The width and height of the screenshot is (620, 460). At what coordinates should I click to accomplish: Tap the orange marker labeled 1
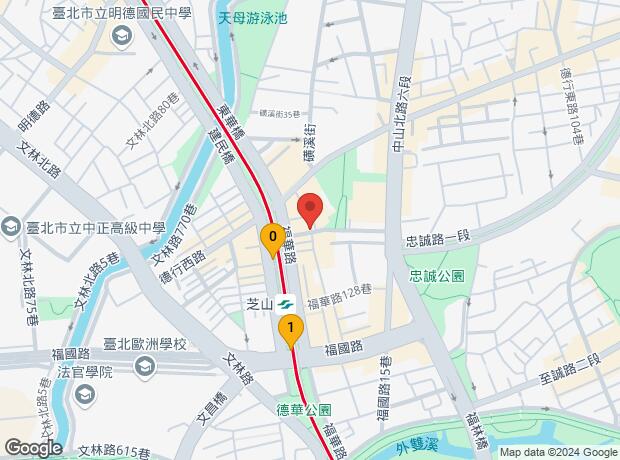[x=290, y=328]
